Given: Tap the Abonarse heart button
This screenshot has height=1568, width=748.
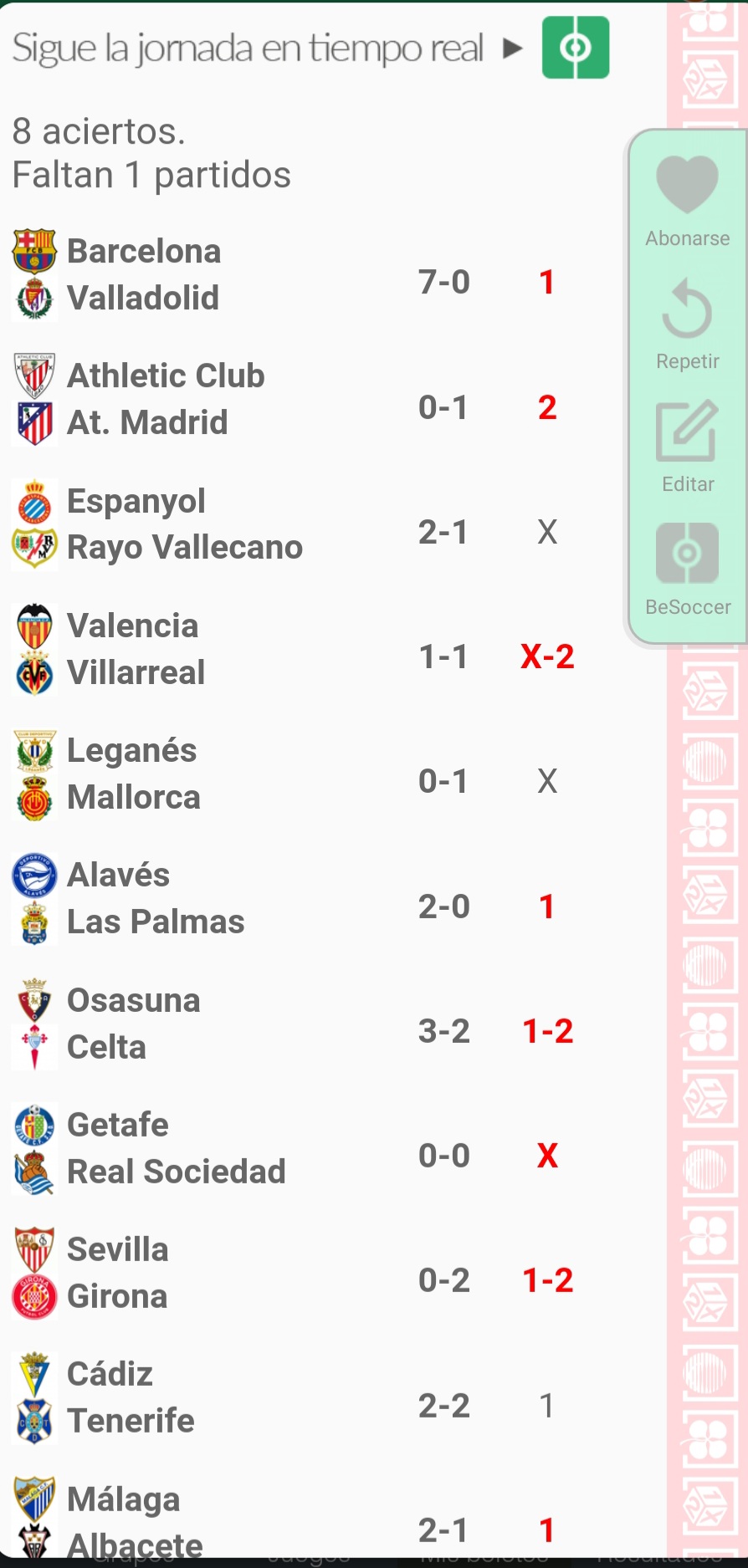Looking at the screenshot, I should click(x=687, y=199).
